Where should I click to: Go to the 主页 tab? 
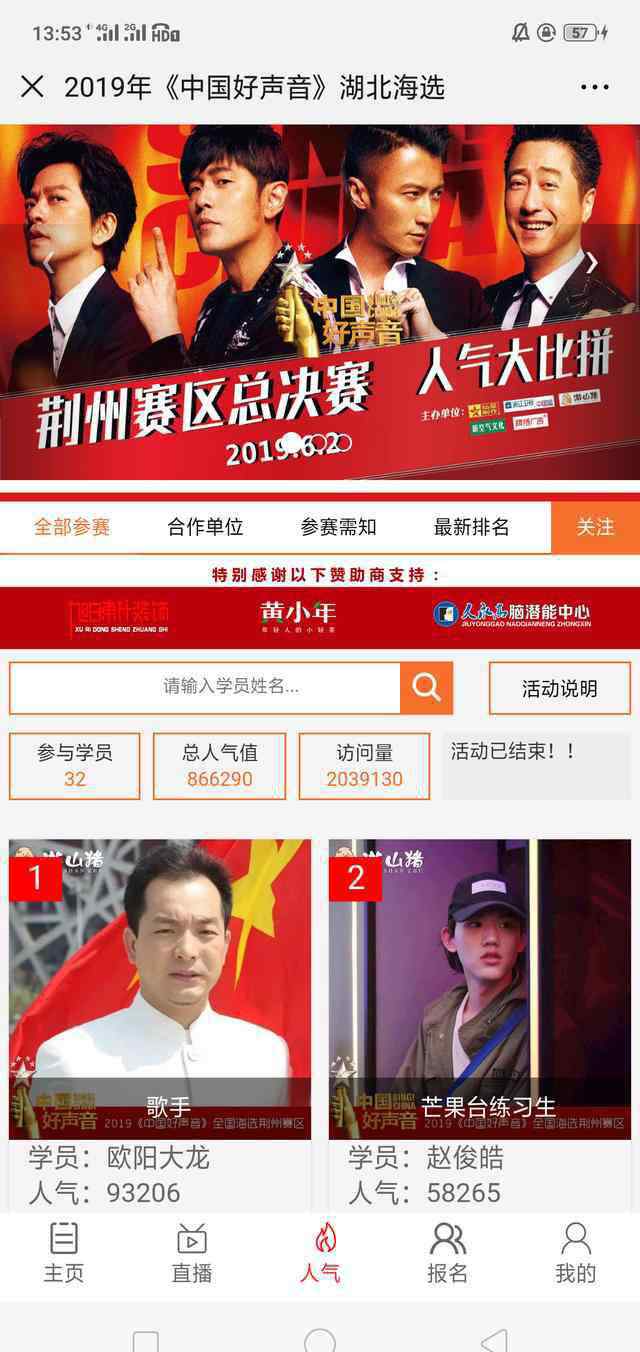(64, 1252)
